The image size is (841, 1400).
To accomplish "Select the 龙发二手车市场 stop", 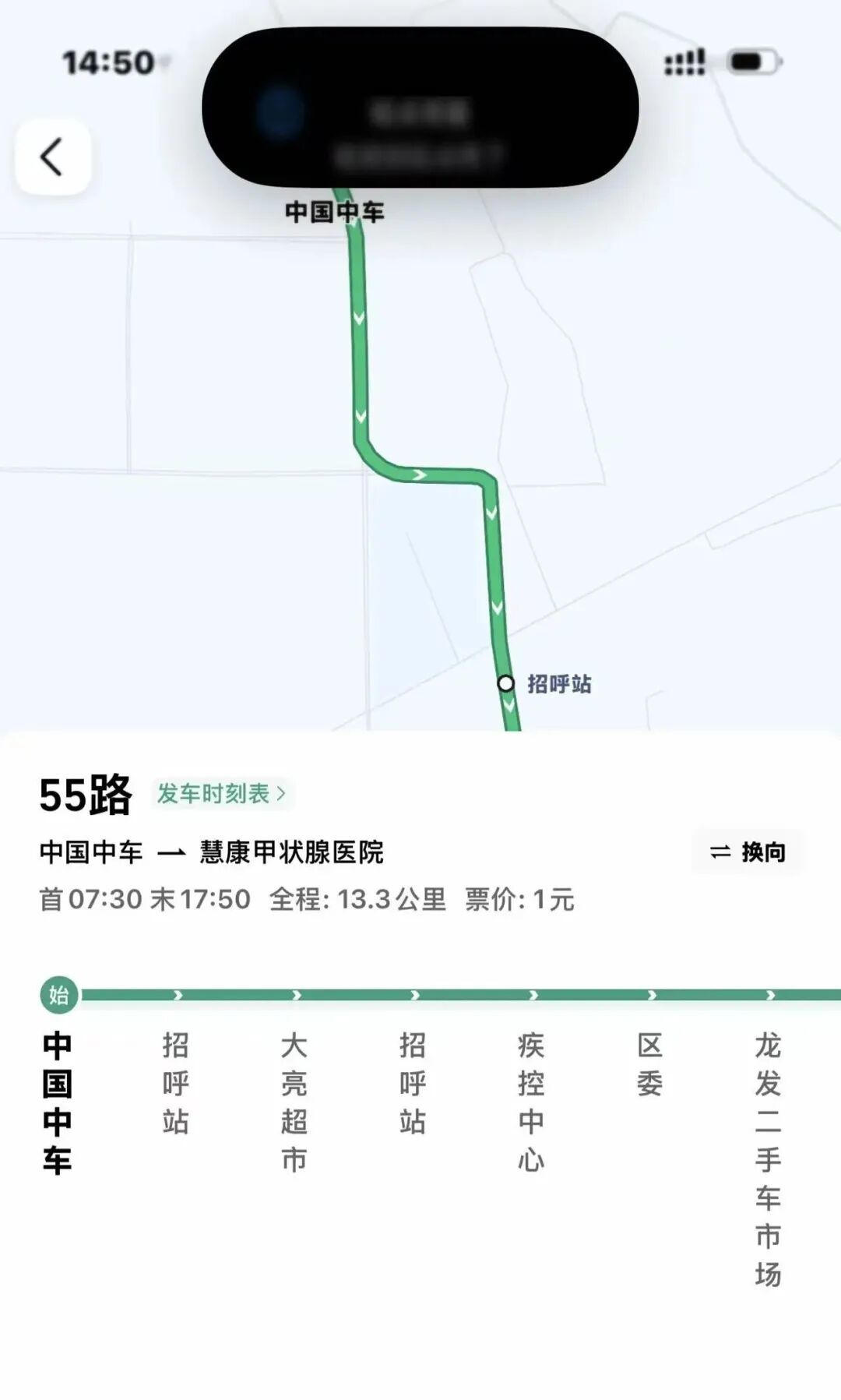I will (768, 1158).
